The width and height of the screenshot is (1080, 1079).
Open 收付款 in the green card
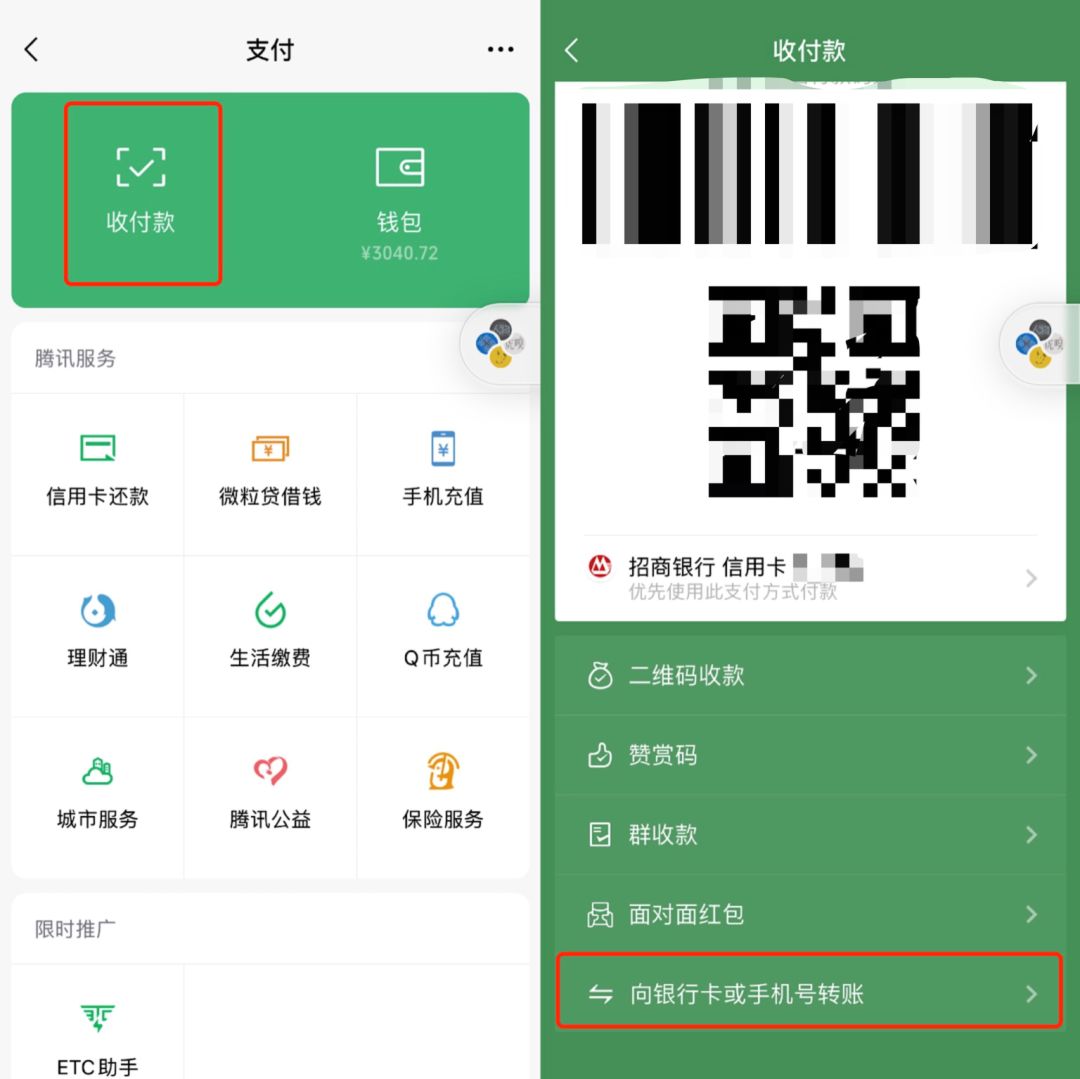point(141,192)
